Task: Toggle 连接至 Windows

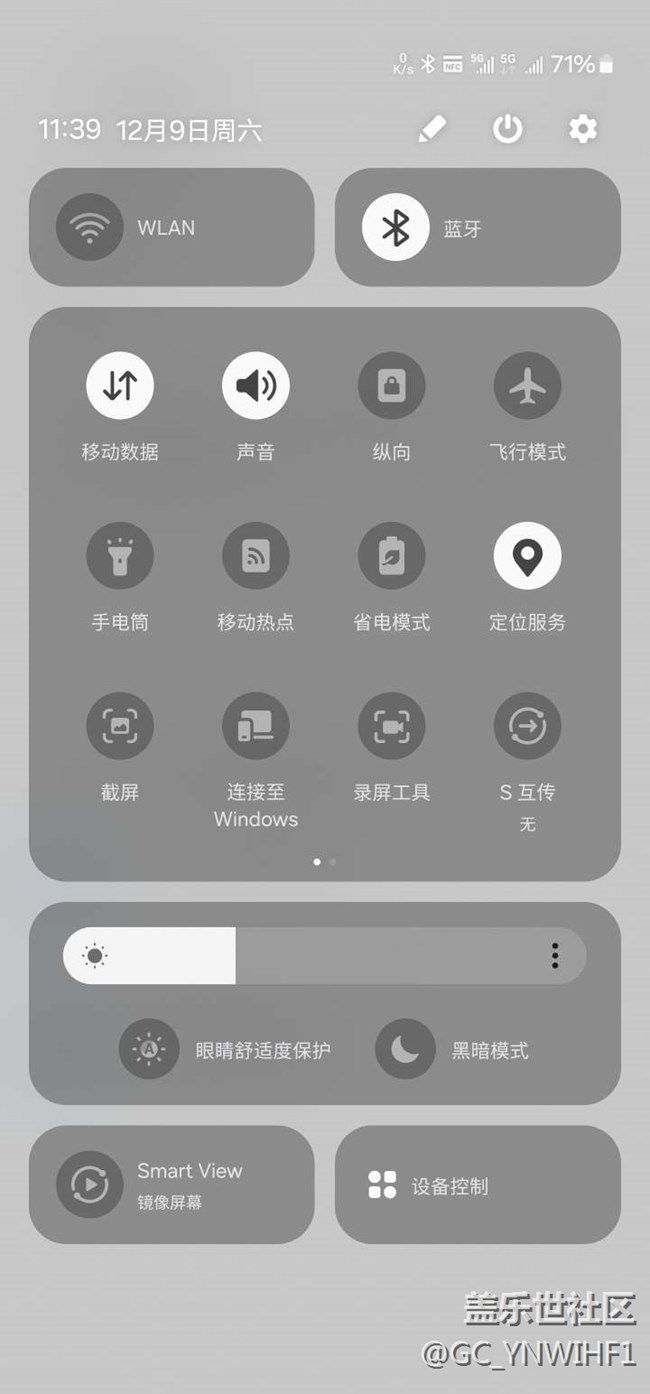Action: [256, 725]
